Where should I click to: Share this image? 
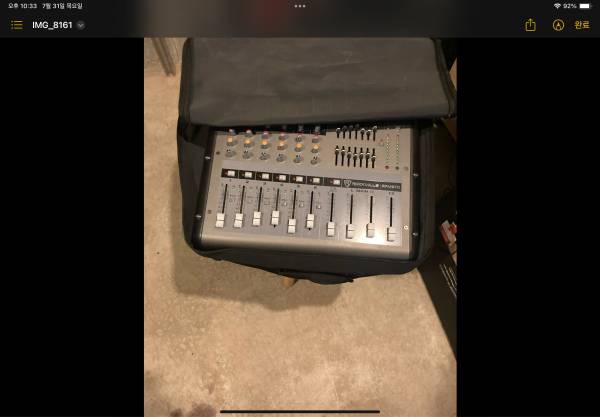(530, 25)
